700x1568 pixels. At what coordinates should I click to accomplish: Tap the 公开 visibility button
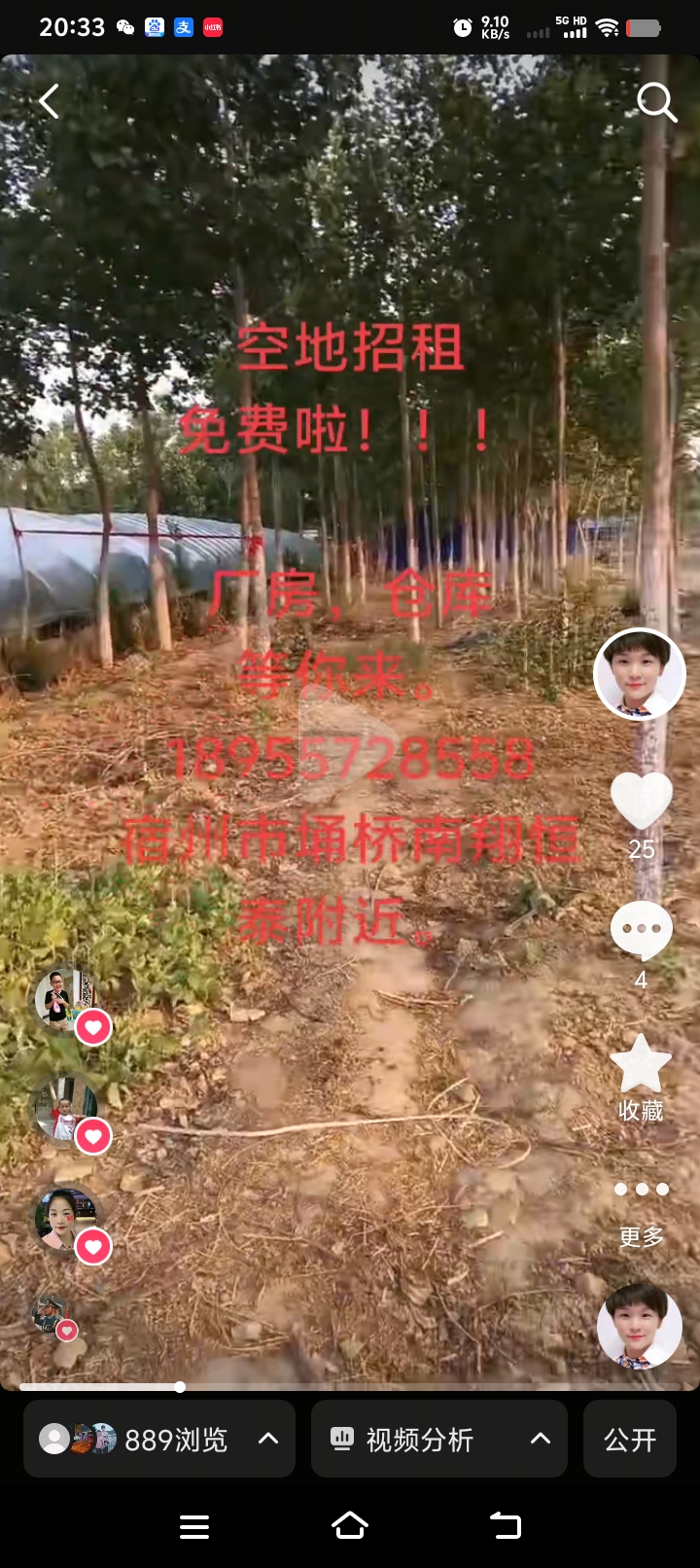(630, 1439)
